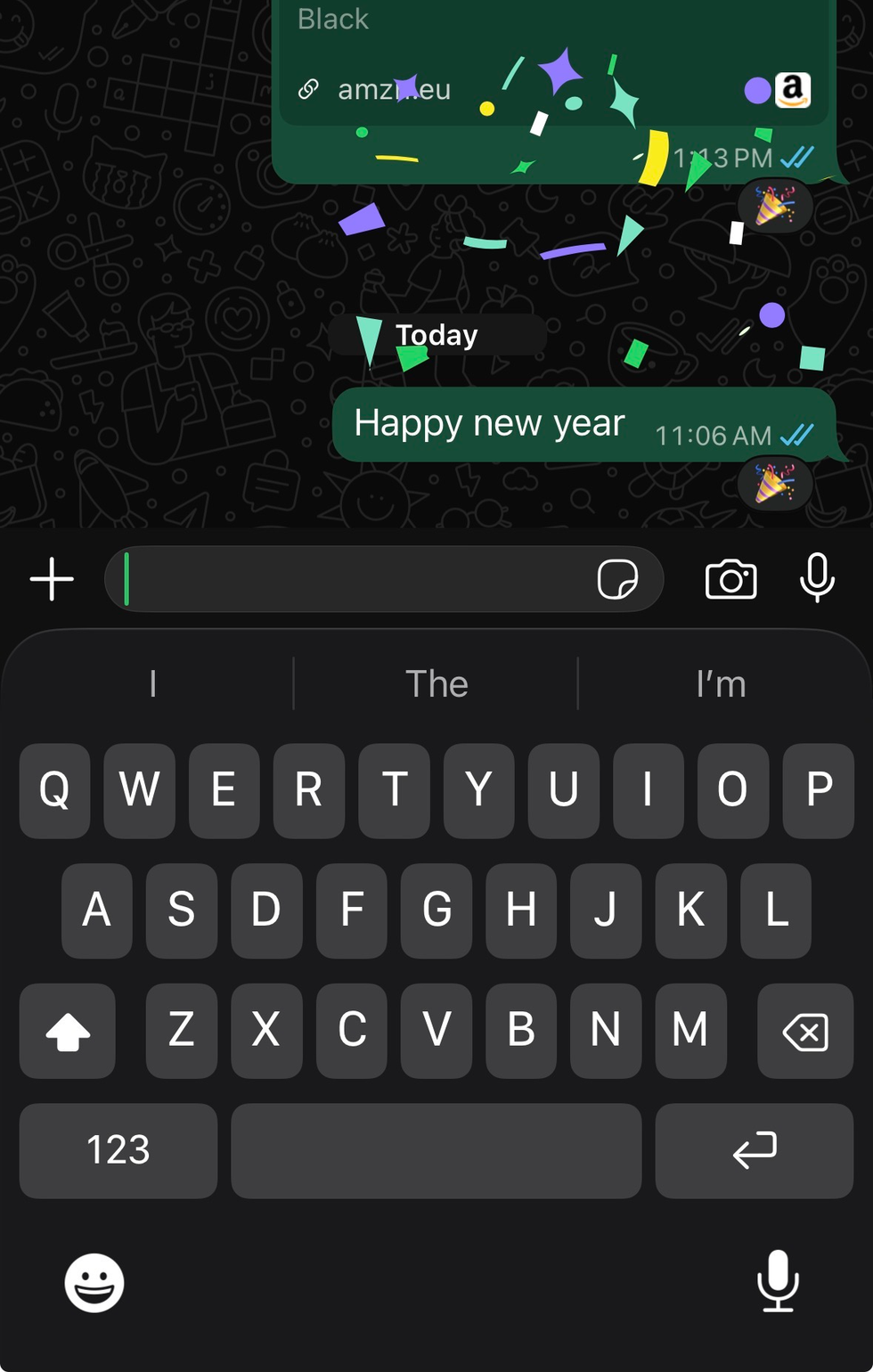Open the attachment plus menu
This screenshot has width=873, height=1372.
[x=51, y=579]
